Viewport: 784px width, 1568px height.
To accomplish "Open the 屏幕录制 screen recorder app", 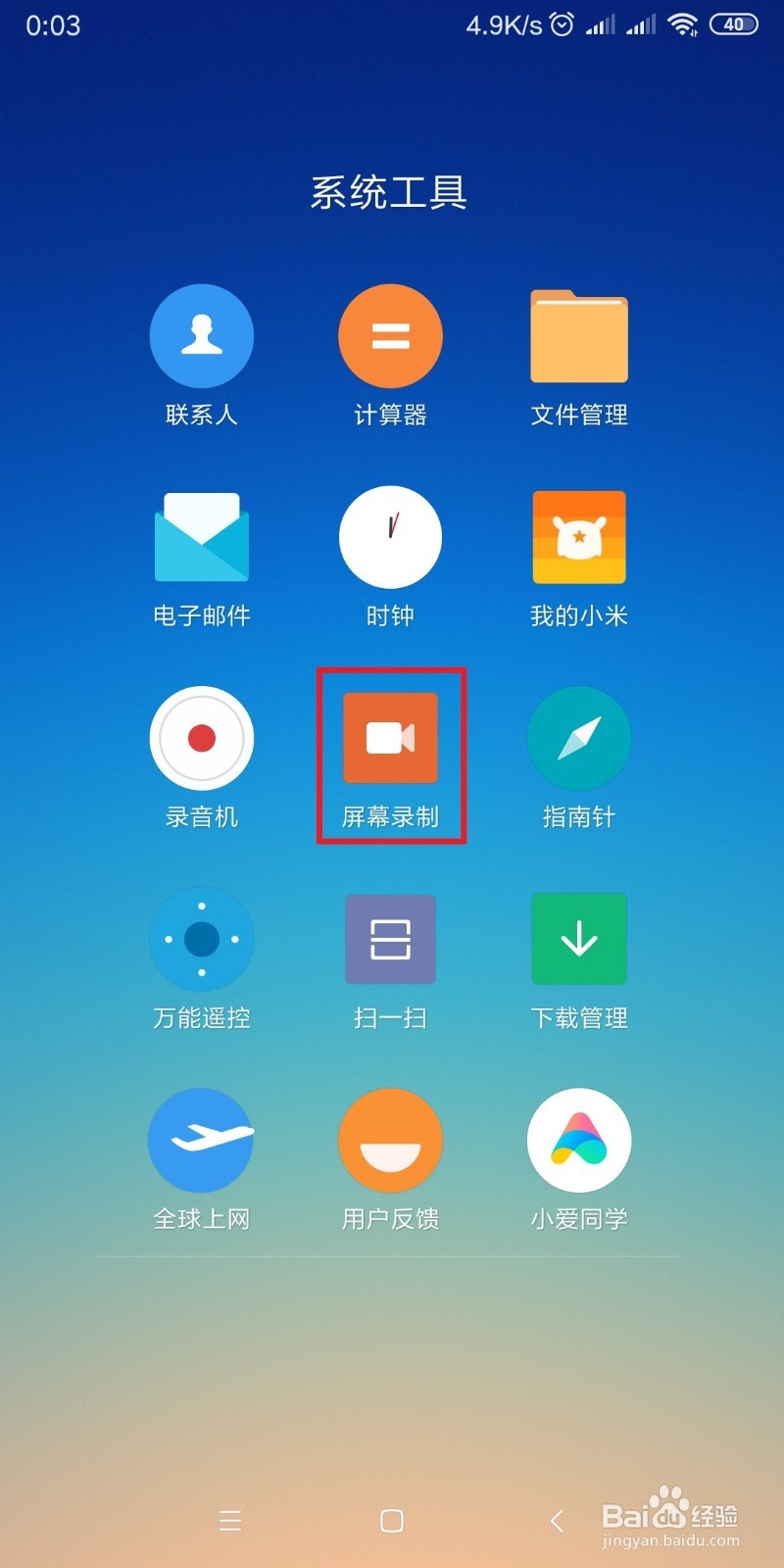I will [x=391, y=740].
